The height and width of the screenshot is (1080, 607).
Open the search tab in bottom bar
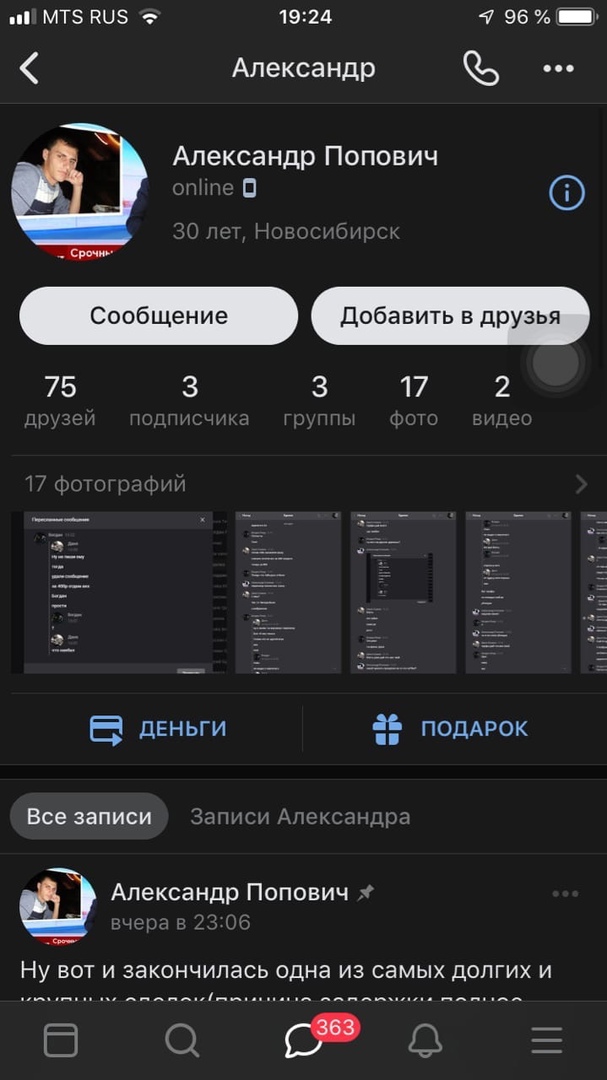click(x=182, y=1041)
